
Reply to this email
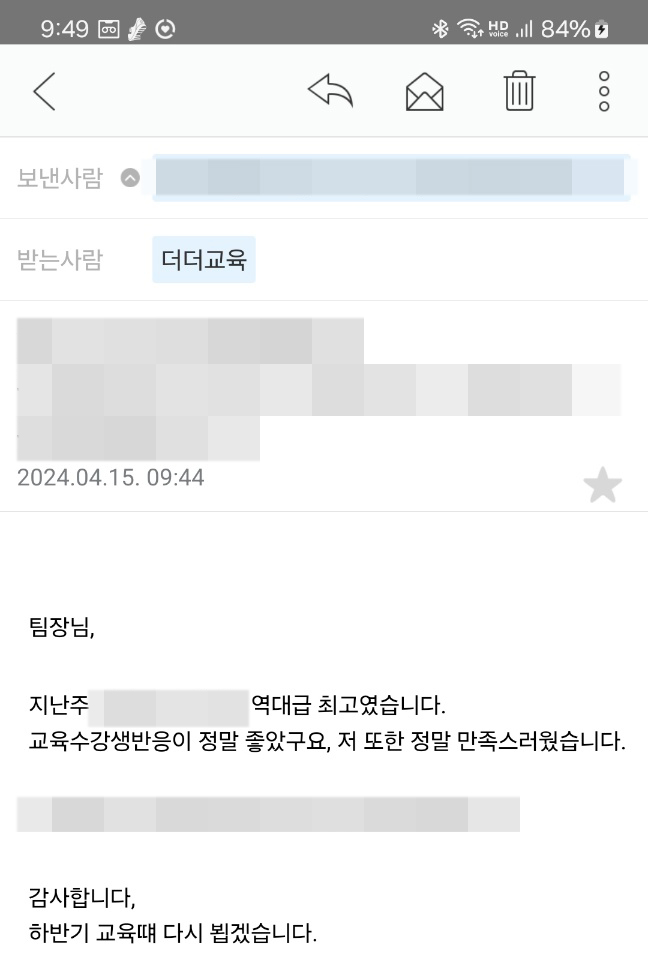pos(330,91)
